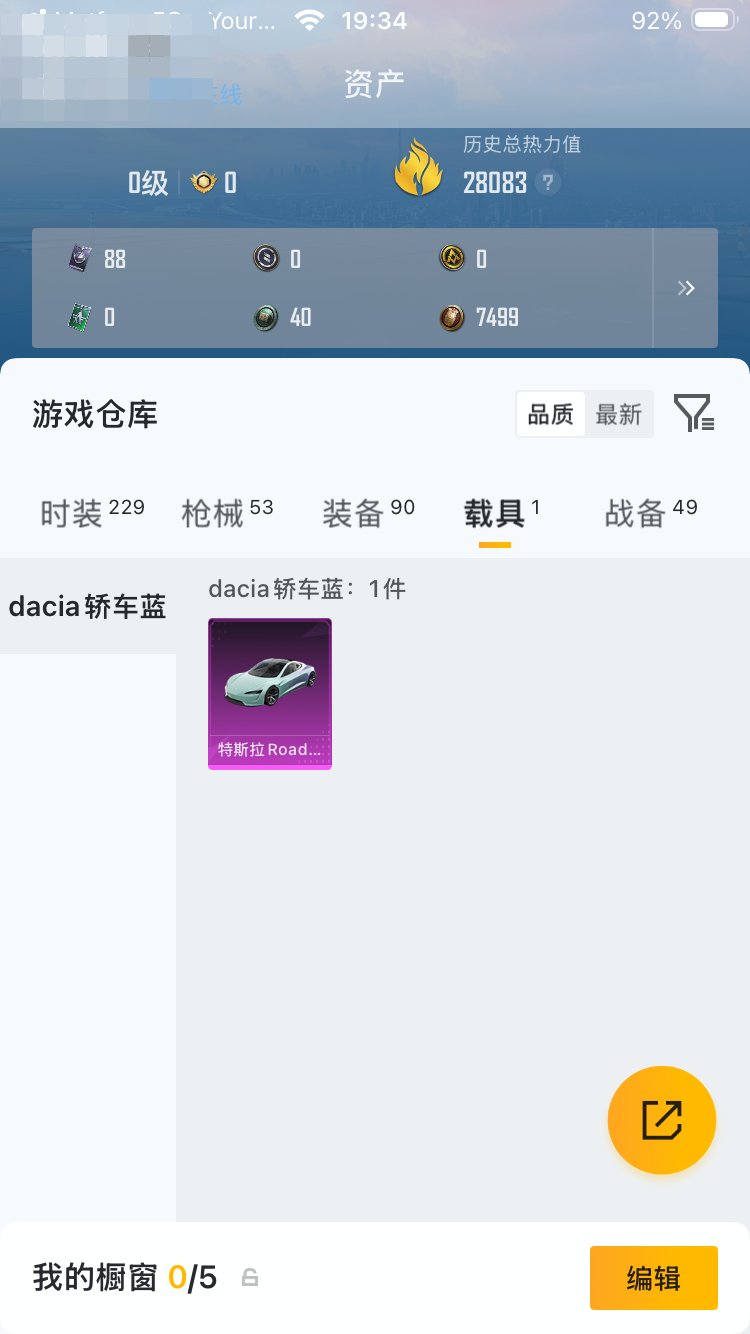Tap the lock icon beside 我的橱窗
Image resolution: width=750 pixels, height=1334 pixels.
click(249, 1277)
